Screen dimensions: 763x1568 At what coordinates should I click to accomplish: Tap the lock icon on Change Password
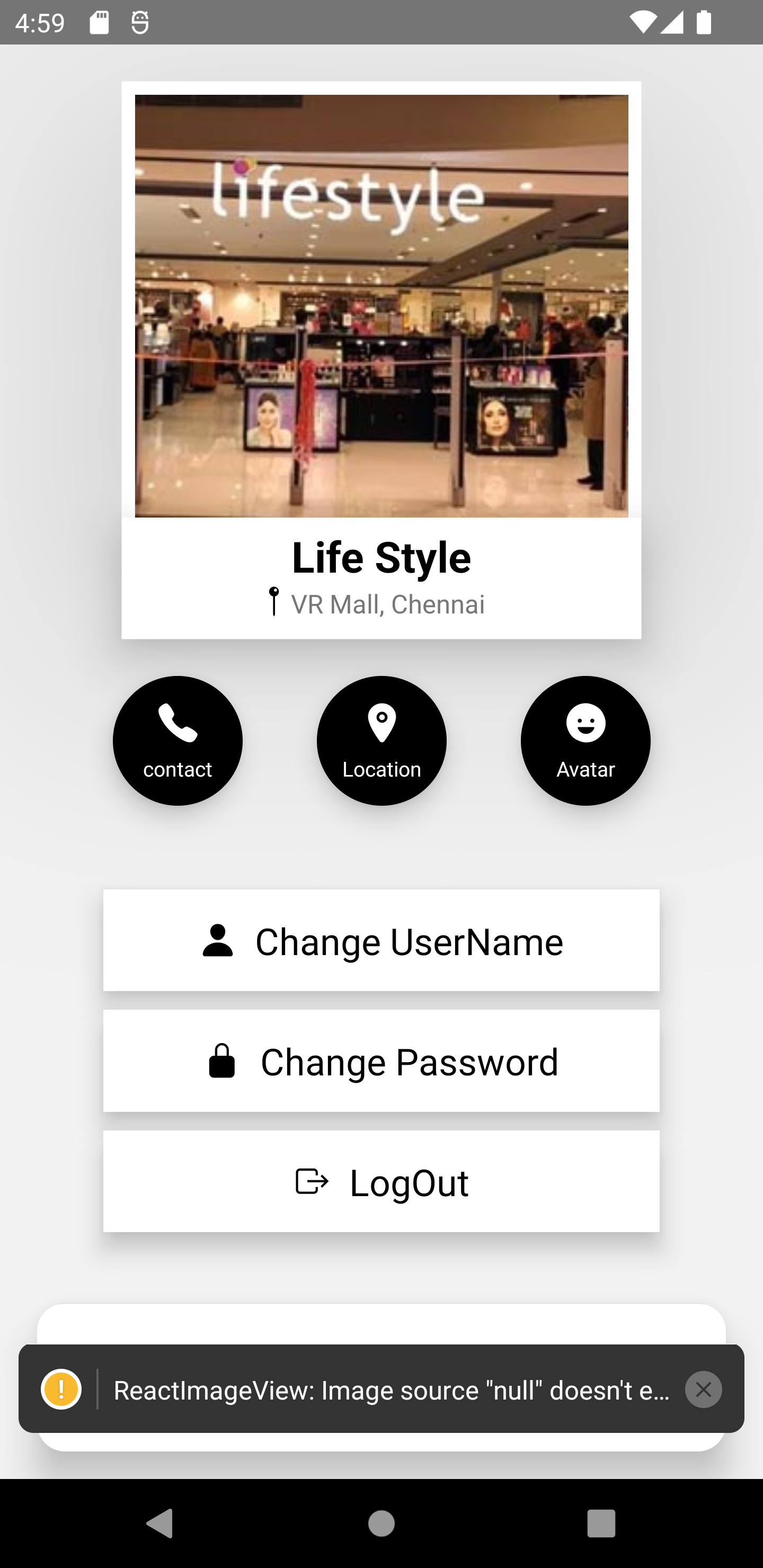222,1061
